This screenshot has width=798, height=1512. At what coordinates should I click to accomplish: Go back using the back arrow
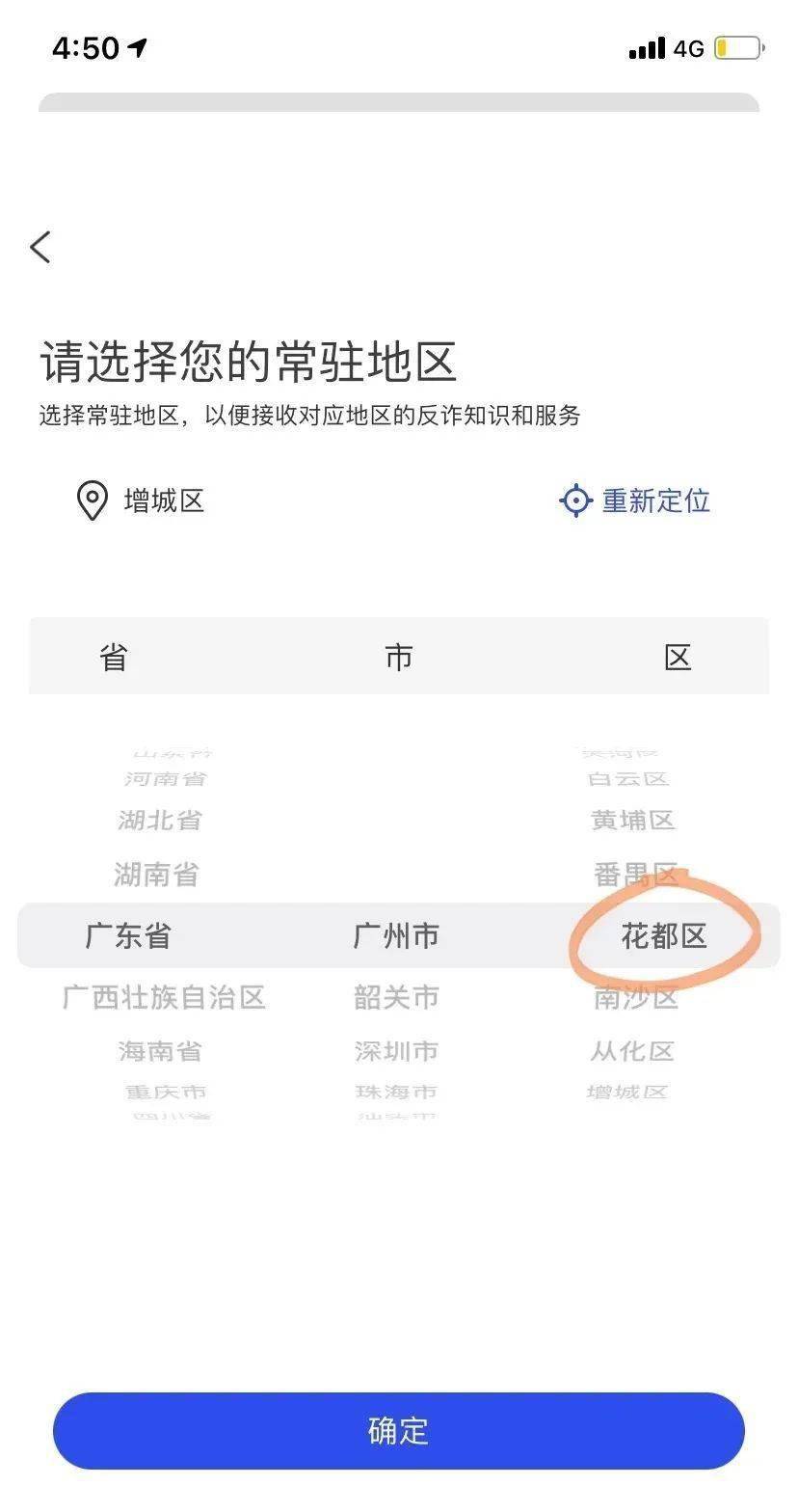pos(40,248)
